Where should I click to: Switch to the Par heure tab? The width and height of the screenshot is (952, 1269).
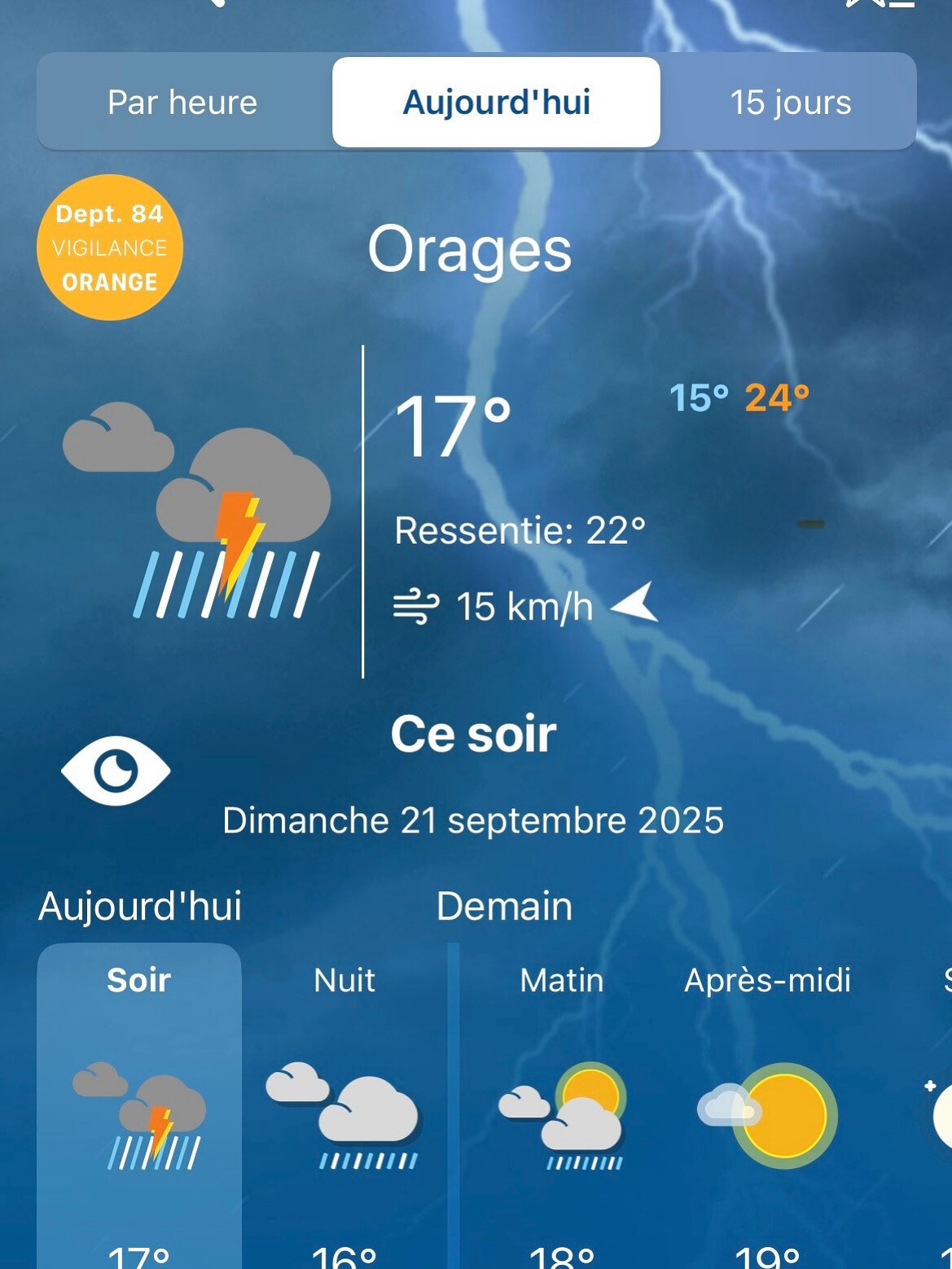point(182,103)
